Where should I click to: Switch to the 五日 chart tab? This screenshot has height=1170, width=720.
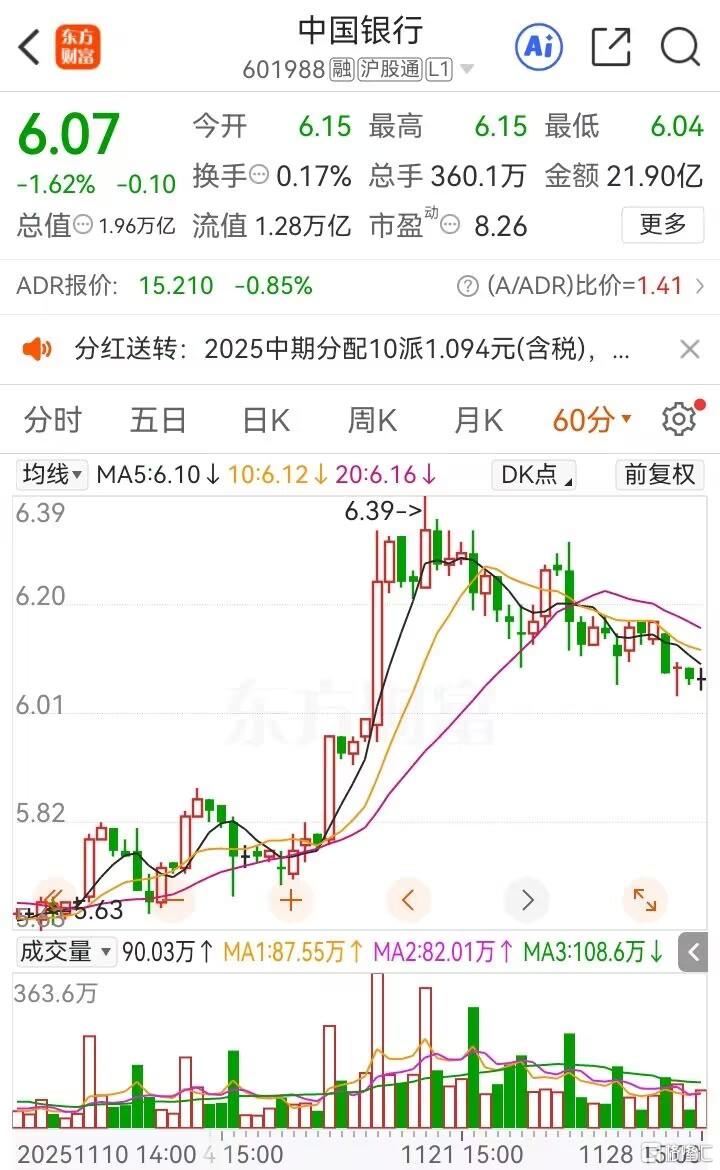click(x=158, y=420)
